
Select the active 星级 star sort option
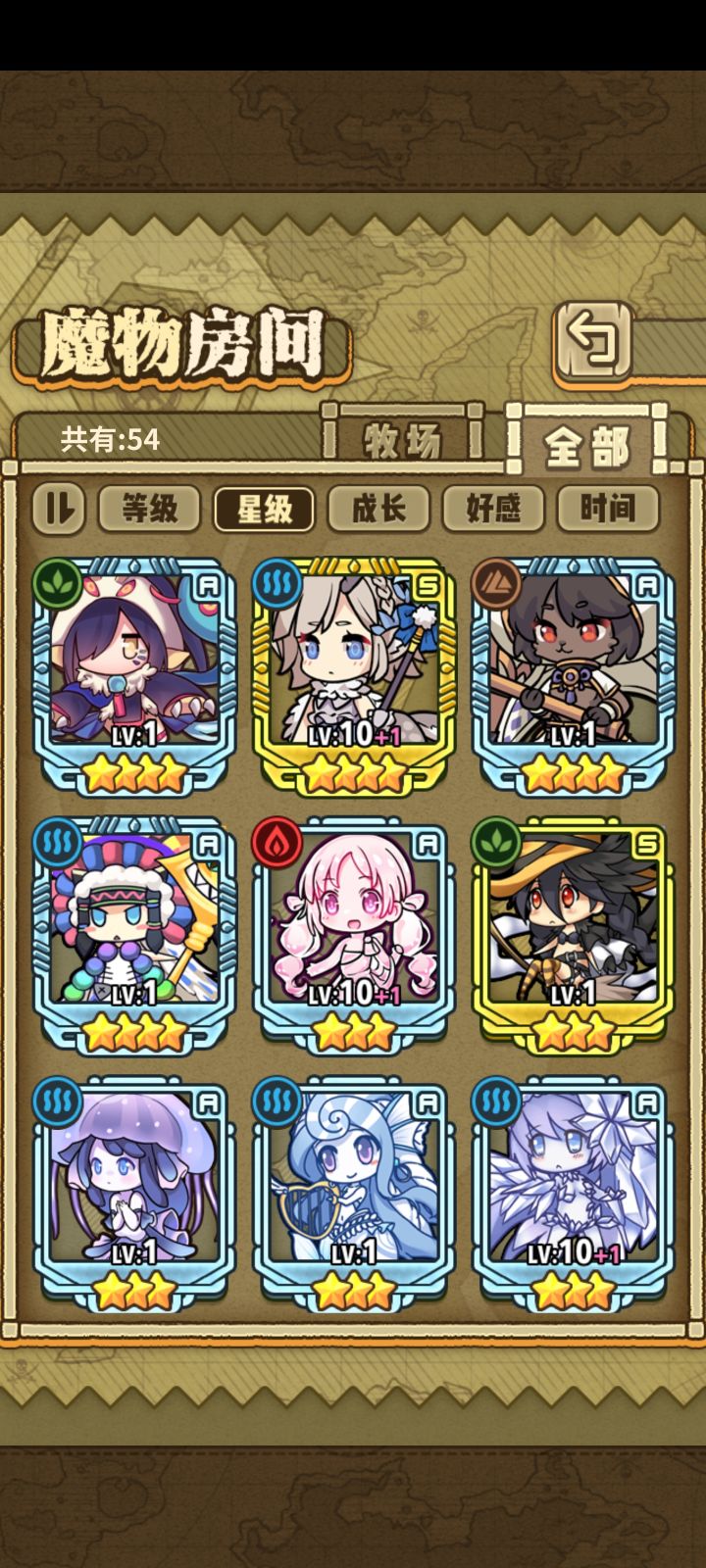pos(264,508)
